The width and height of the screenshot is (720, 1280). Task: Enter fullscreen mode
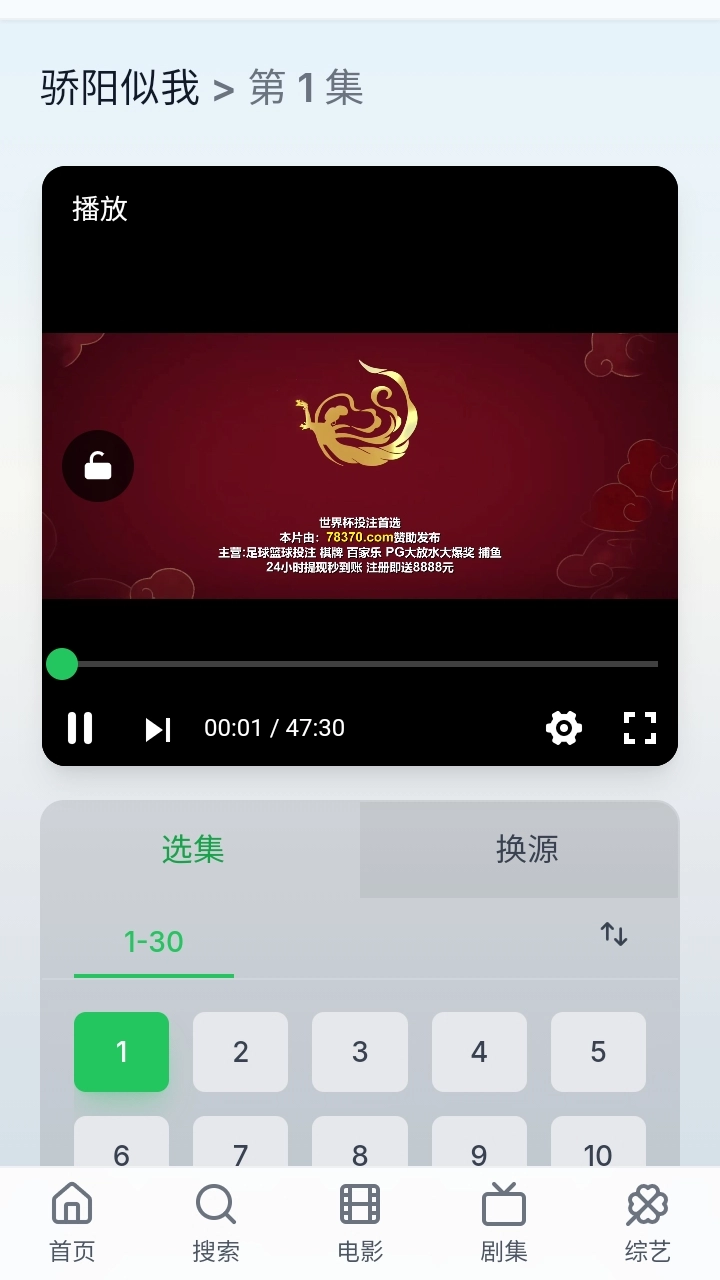[x=639, y=728]
